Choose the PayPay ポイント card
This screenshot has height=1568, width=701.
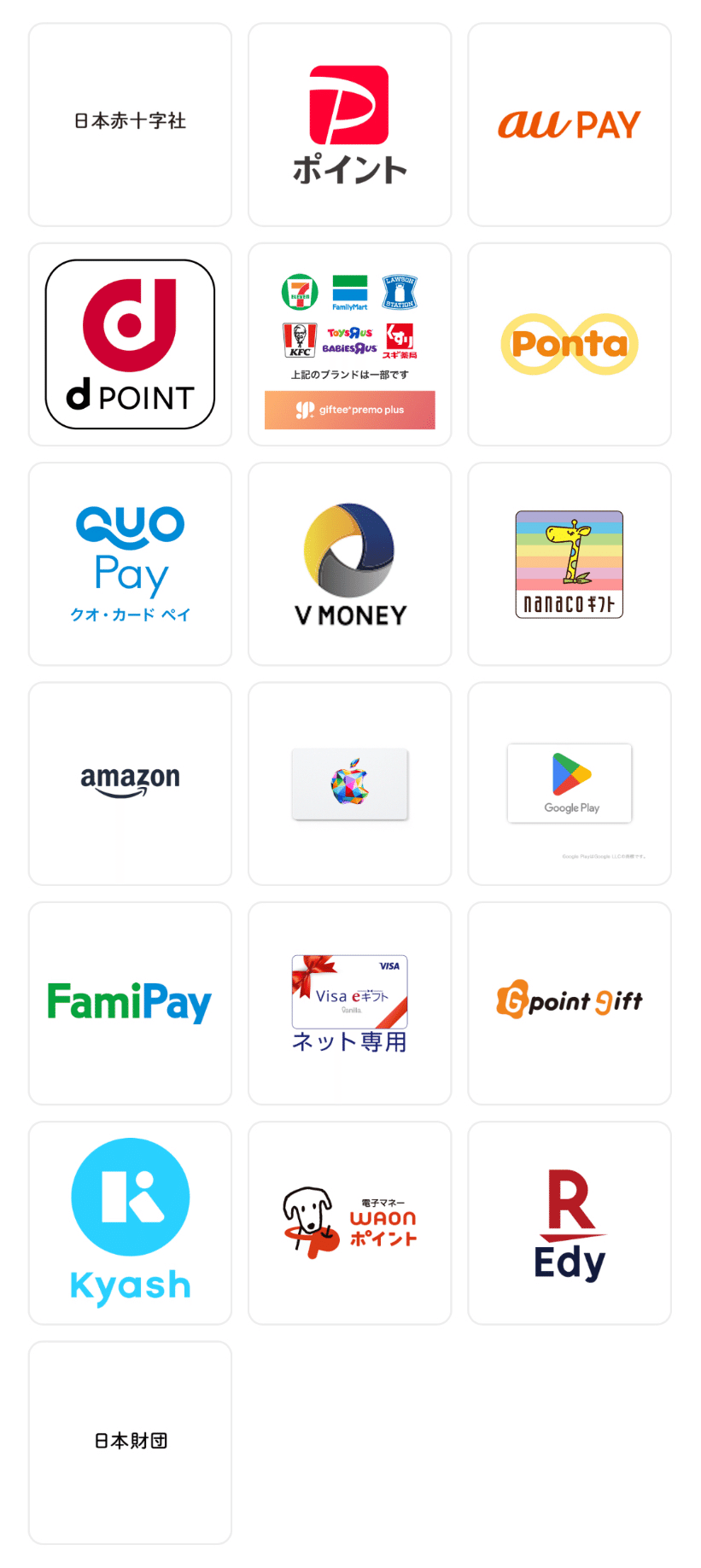point(349,125)
